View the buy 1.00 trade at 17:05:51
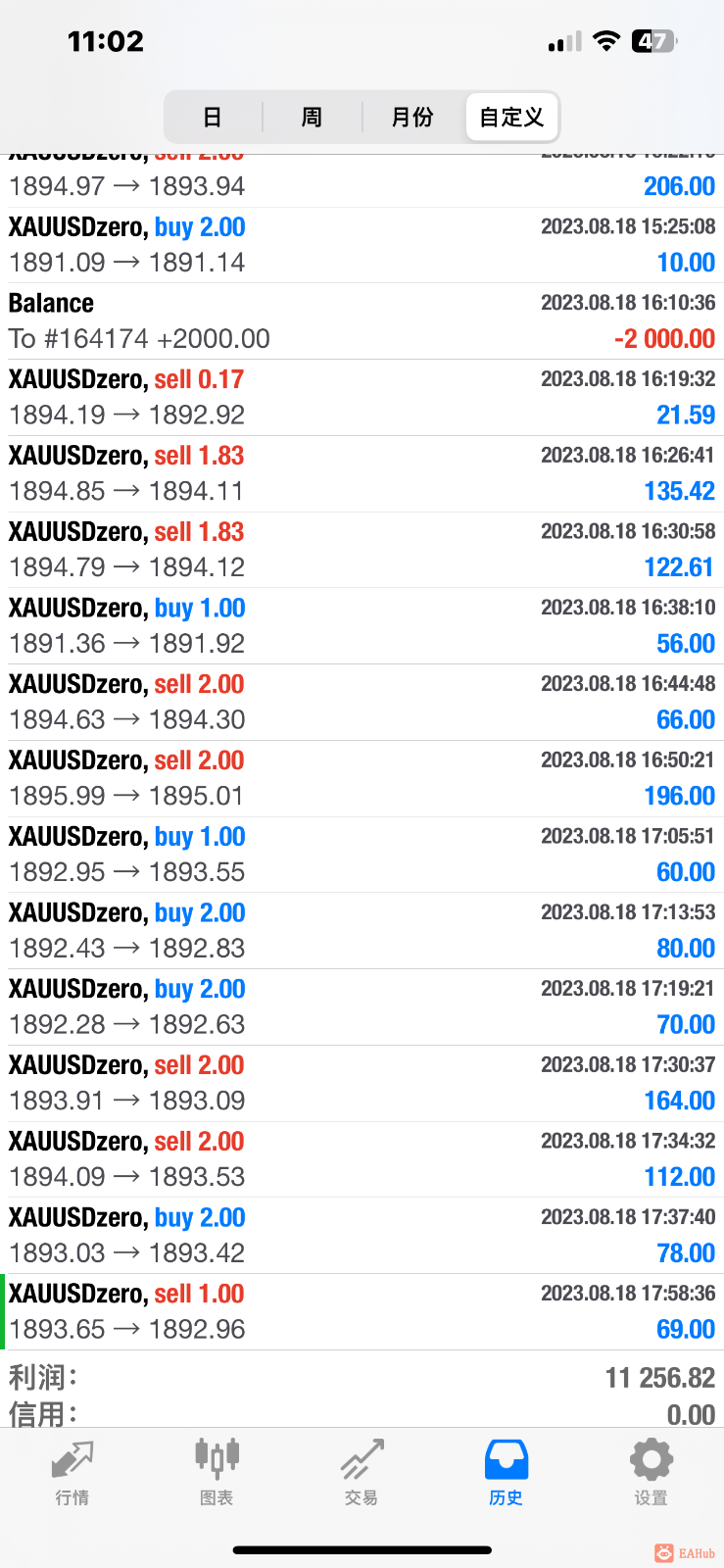Screen dimensions: 724x1568 [x=362, y=855]
